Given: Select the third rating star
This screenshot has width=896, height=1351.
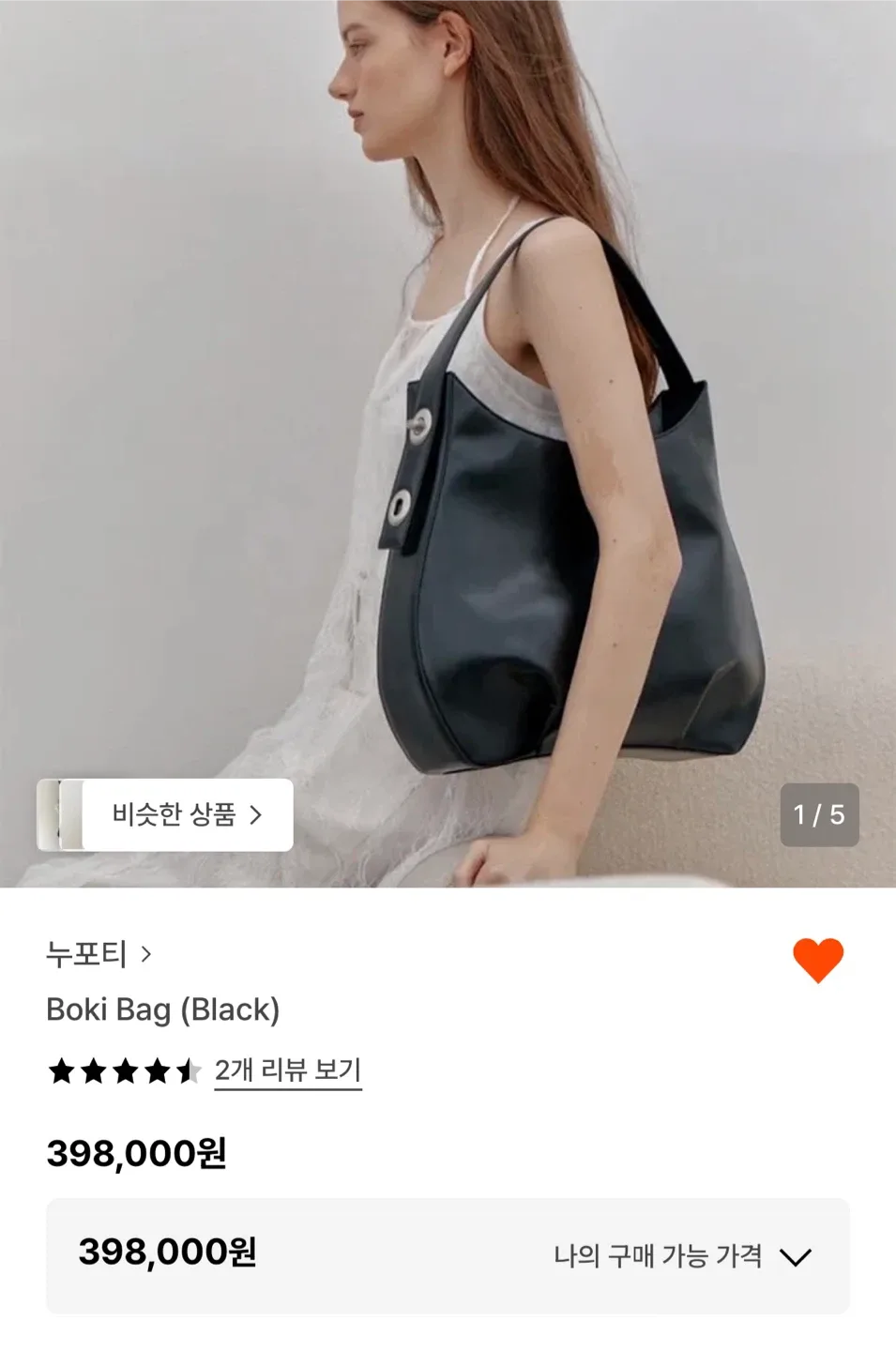Looking at the screenshot, I should click(x=125, y=1069).
